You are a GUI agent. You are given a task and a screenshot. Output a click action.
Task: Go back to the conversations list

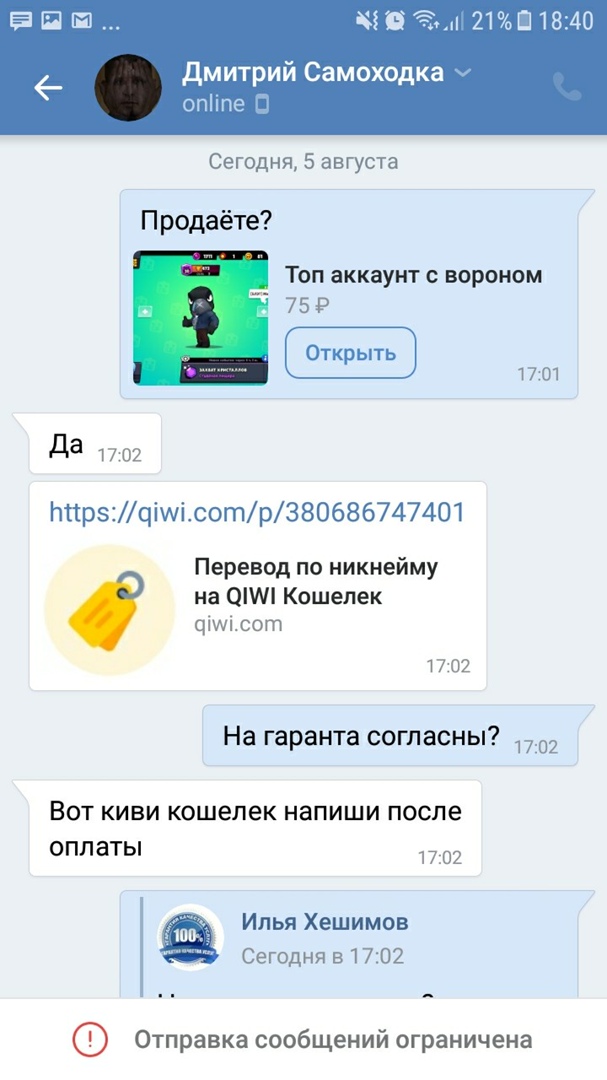pos(48,88)
